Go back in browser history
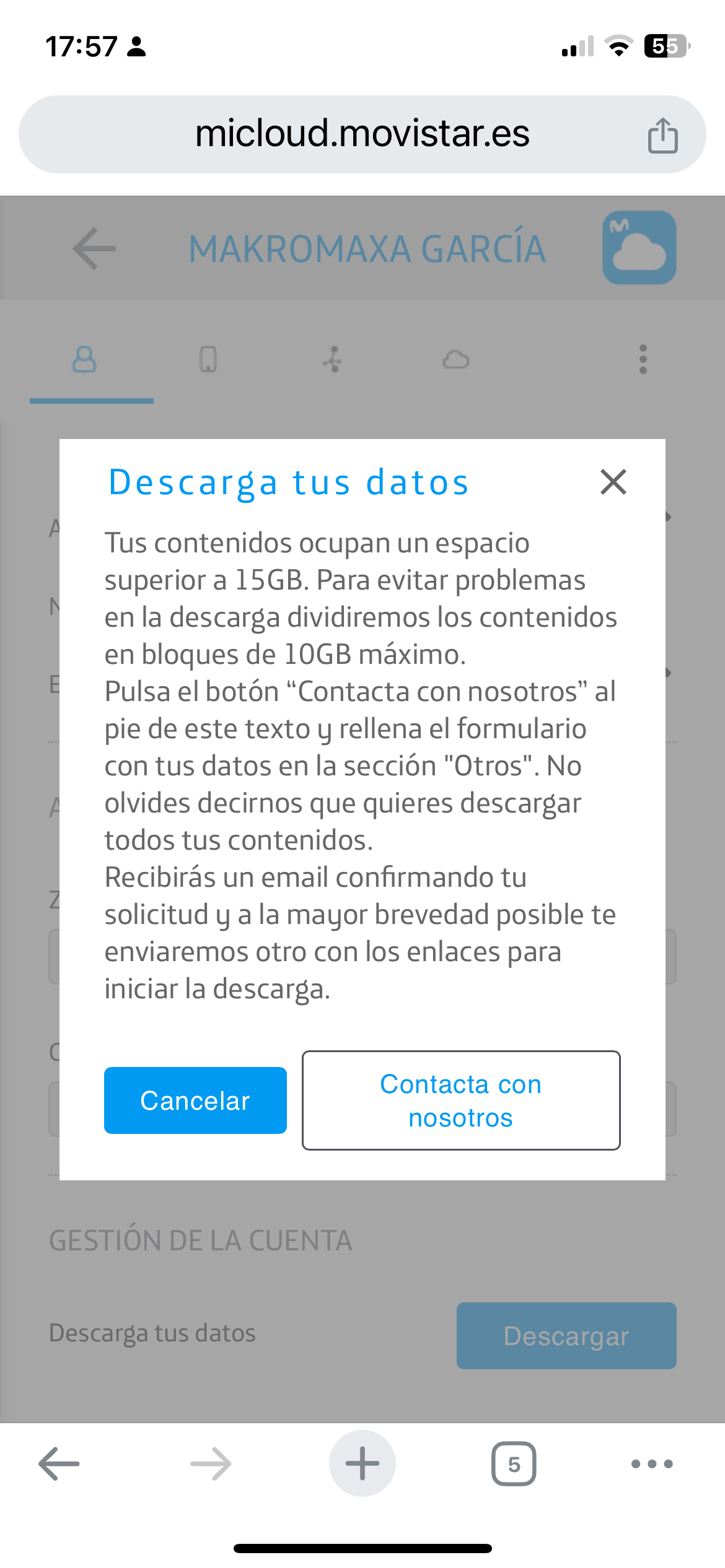 click(59, 1464)
